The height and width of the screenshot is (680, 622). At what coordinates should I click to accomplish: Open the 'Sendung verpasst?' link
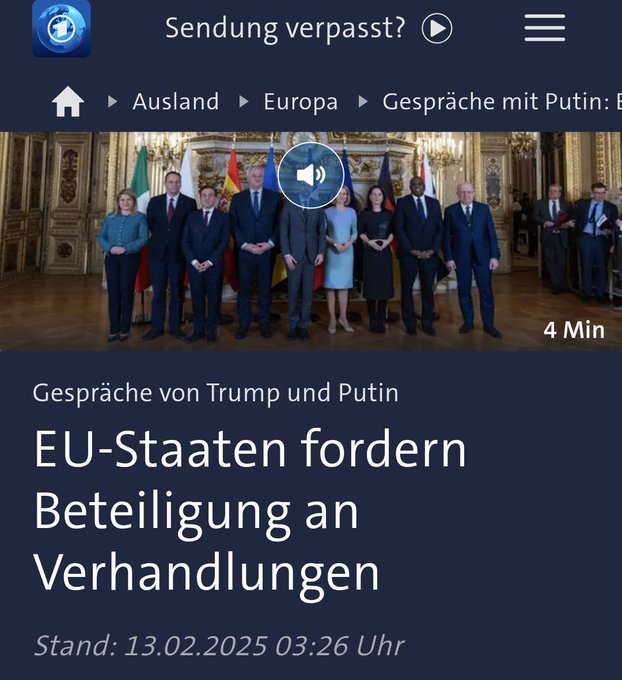308,28
